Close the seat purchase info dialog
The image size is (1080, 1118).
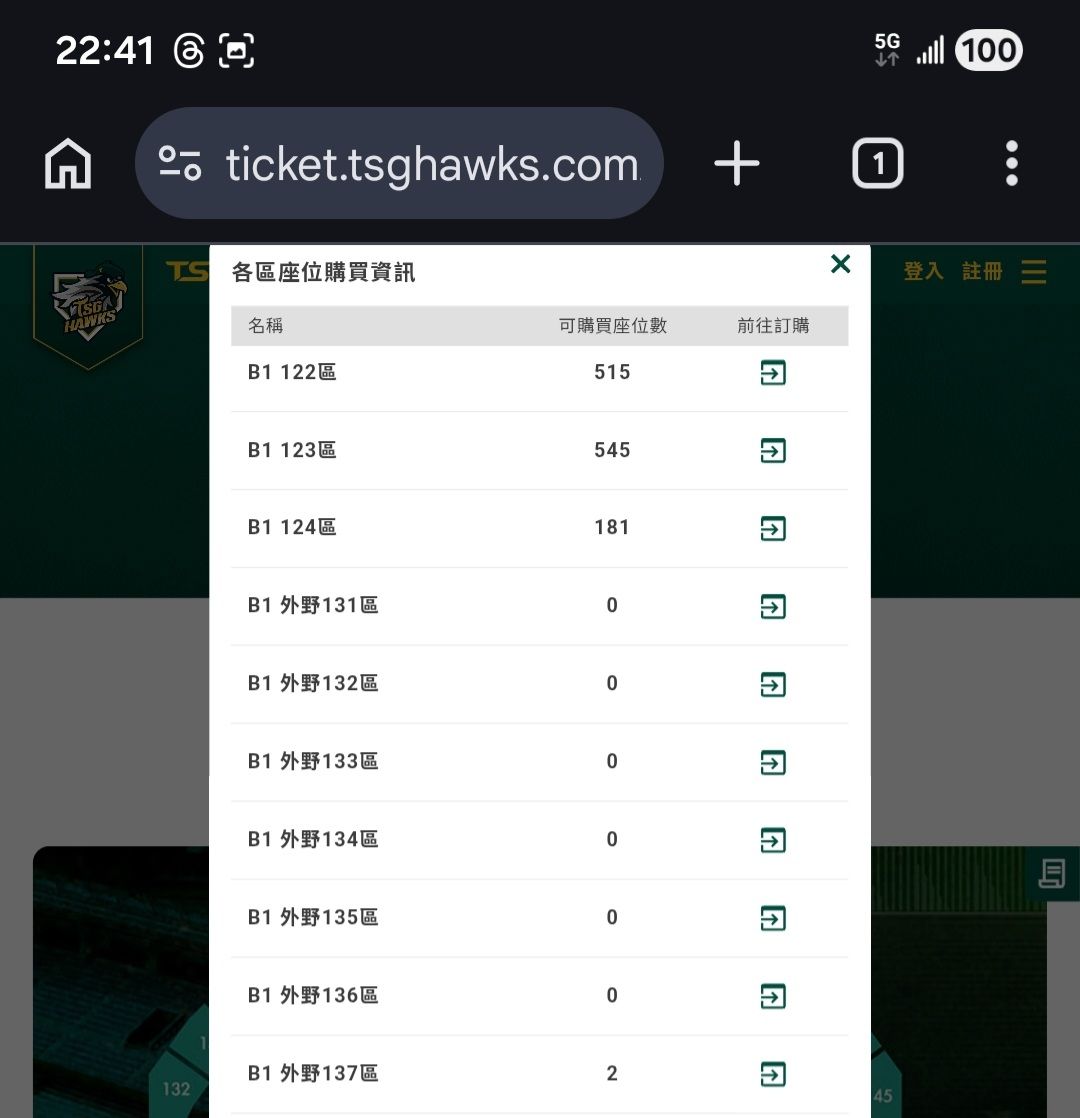[x=840, y=264]
